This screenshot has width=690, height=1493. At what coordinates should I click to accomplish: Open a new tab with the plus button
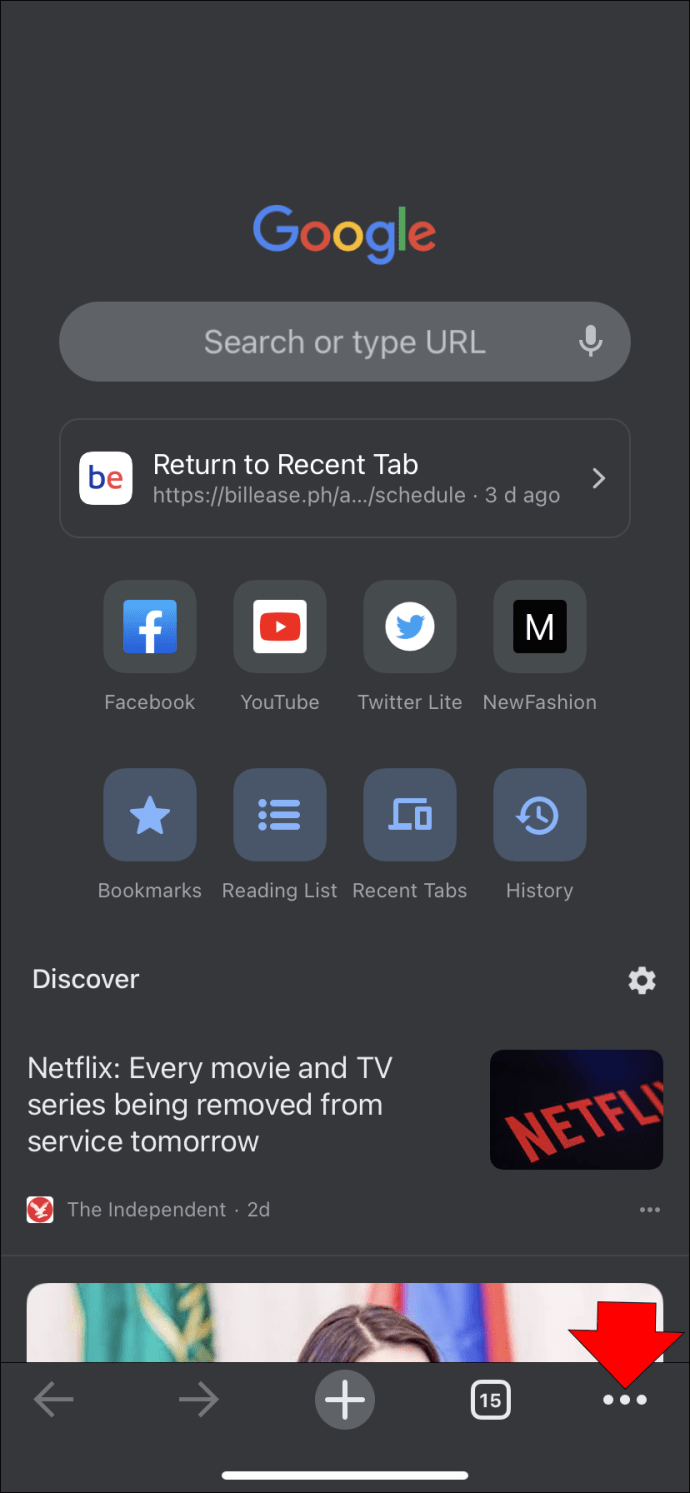point(345,1399)
